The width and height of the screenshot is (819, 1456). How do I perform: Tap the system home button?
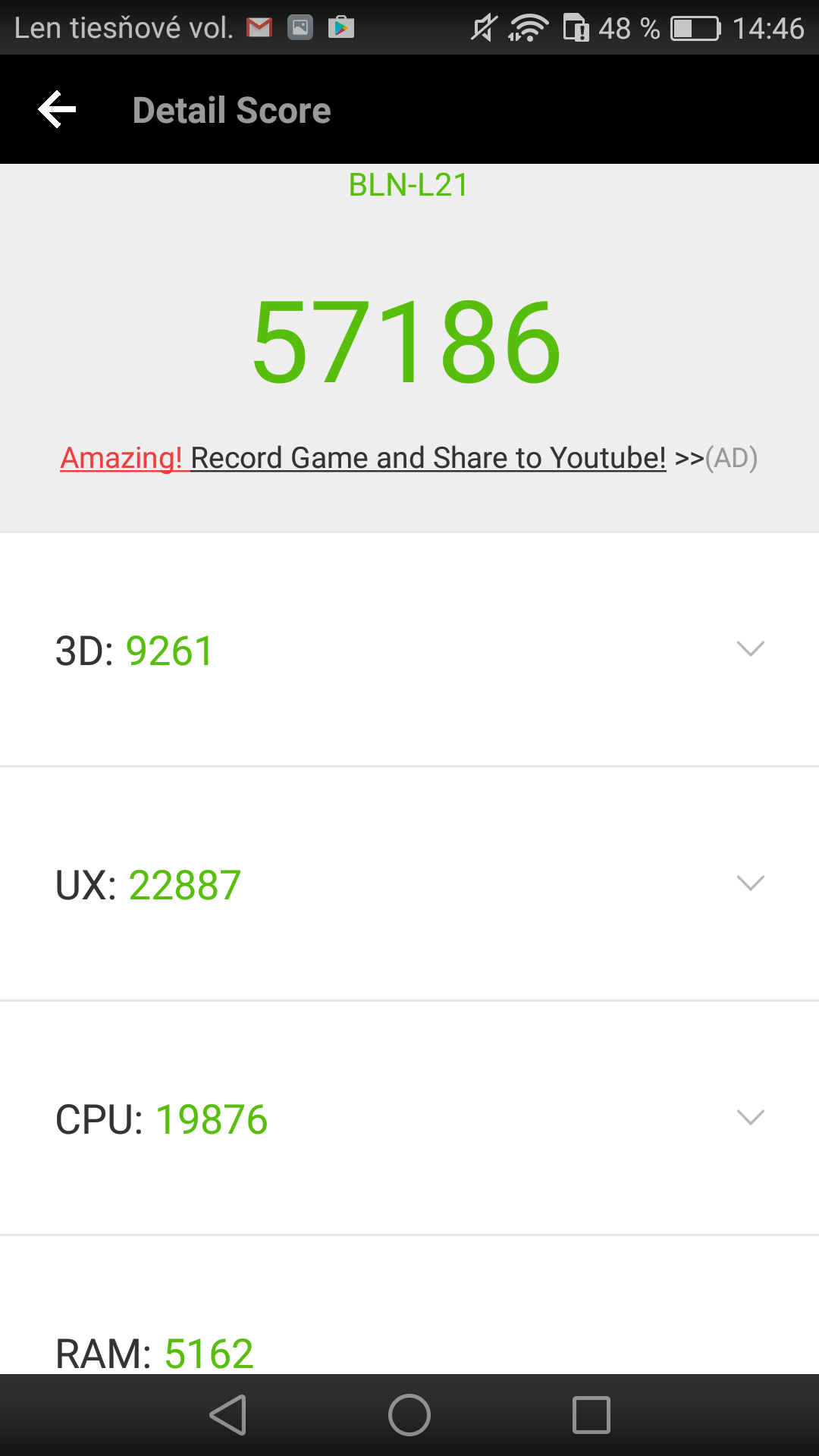tap(409, 1415)
